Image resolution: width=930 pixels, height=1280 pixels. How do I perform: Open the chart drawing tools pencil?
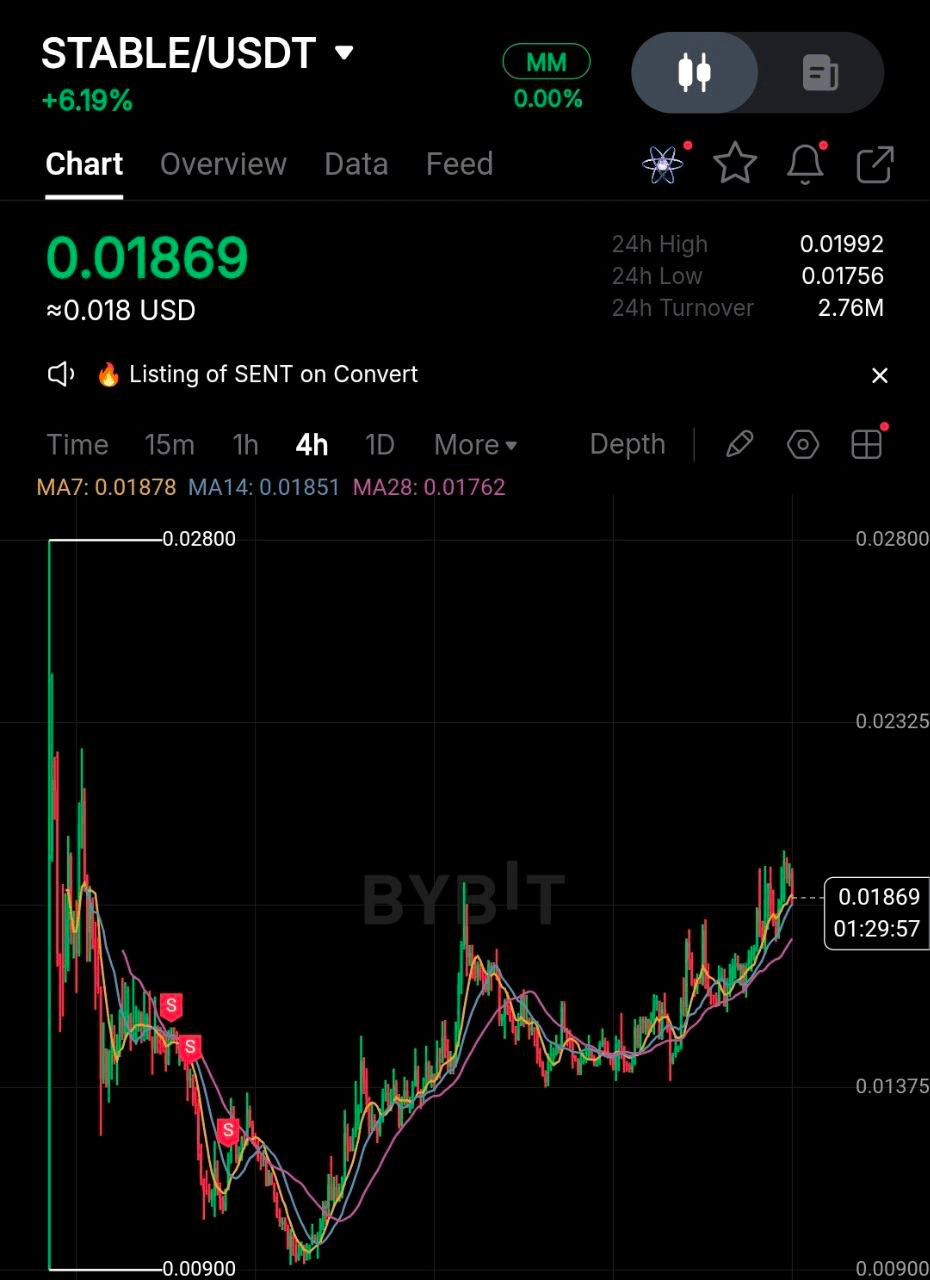coord(739,445)
